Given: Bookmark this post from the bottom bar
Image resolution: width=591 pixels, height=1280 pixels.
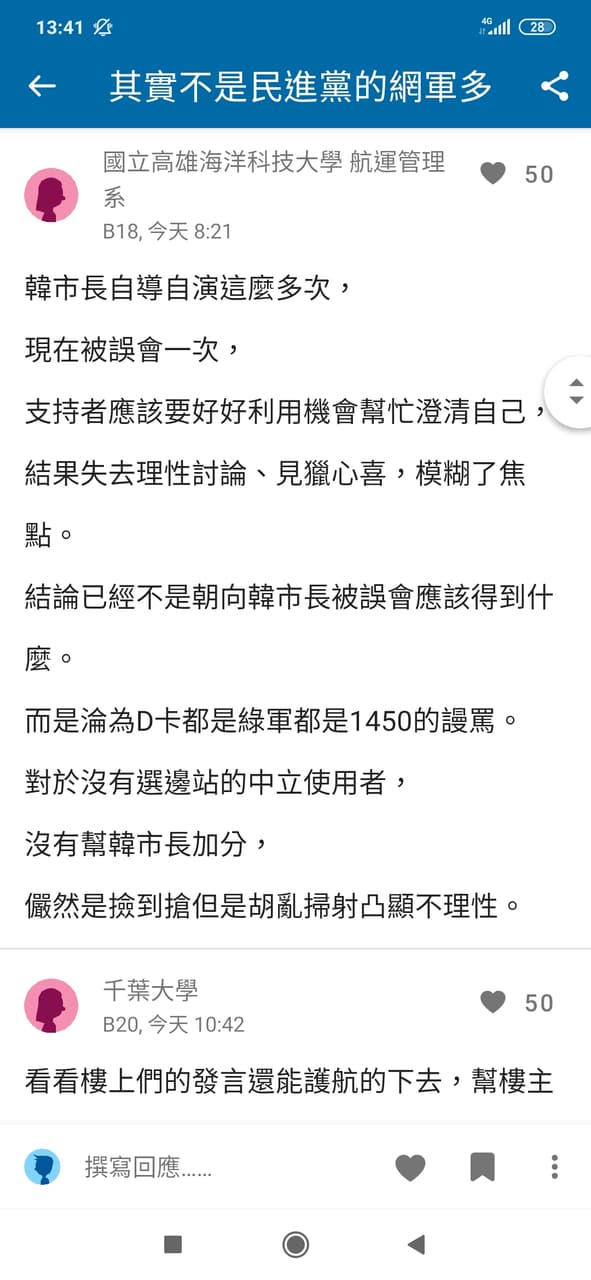Looking at the screenshot, I should coord(482,1167).
